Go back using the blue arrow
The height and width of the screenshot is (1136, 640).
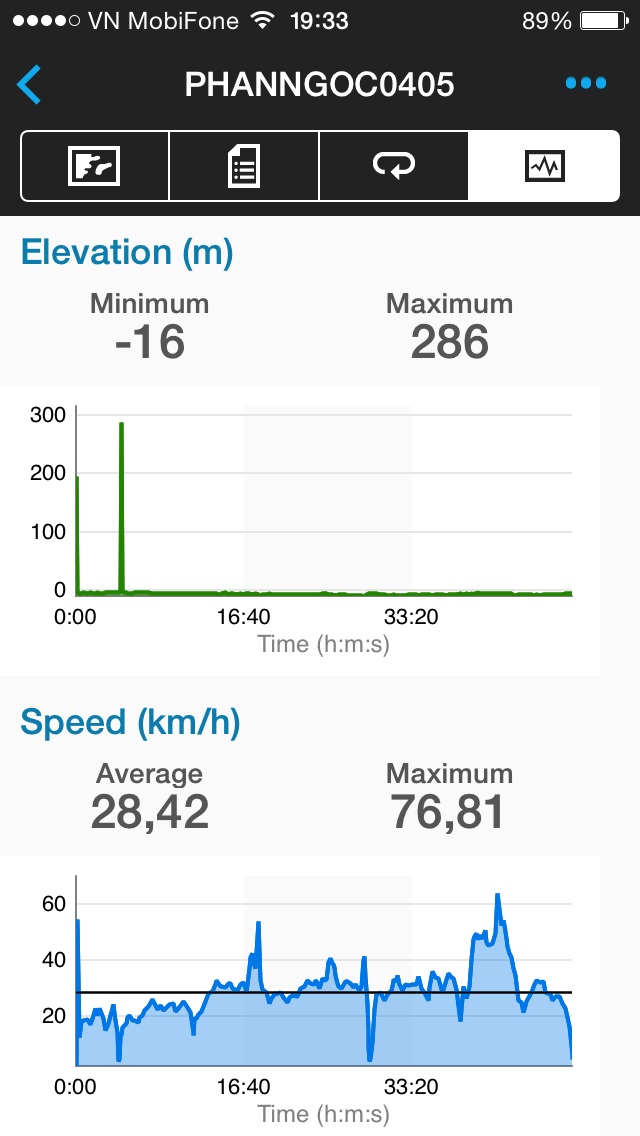coord(29,84)
